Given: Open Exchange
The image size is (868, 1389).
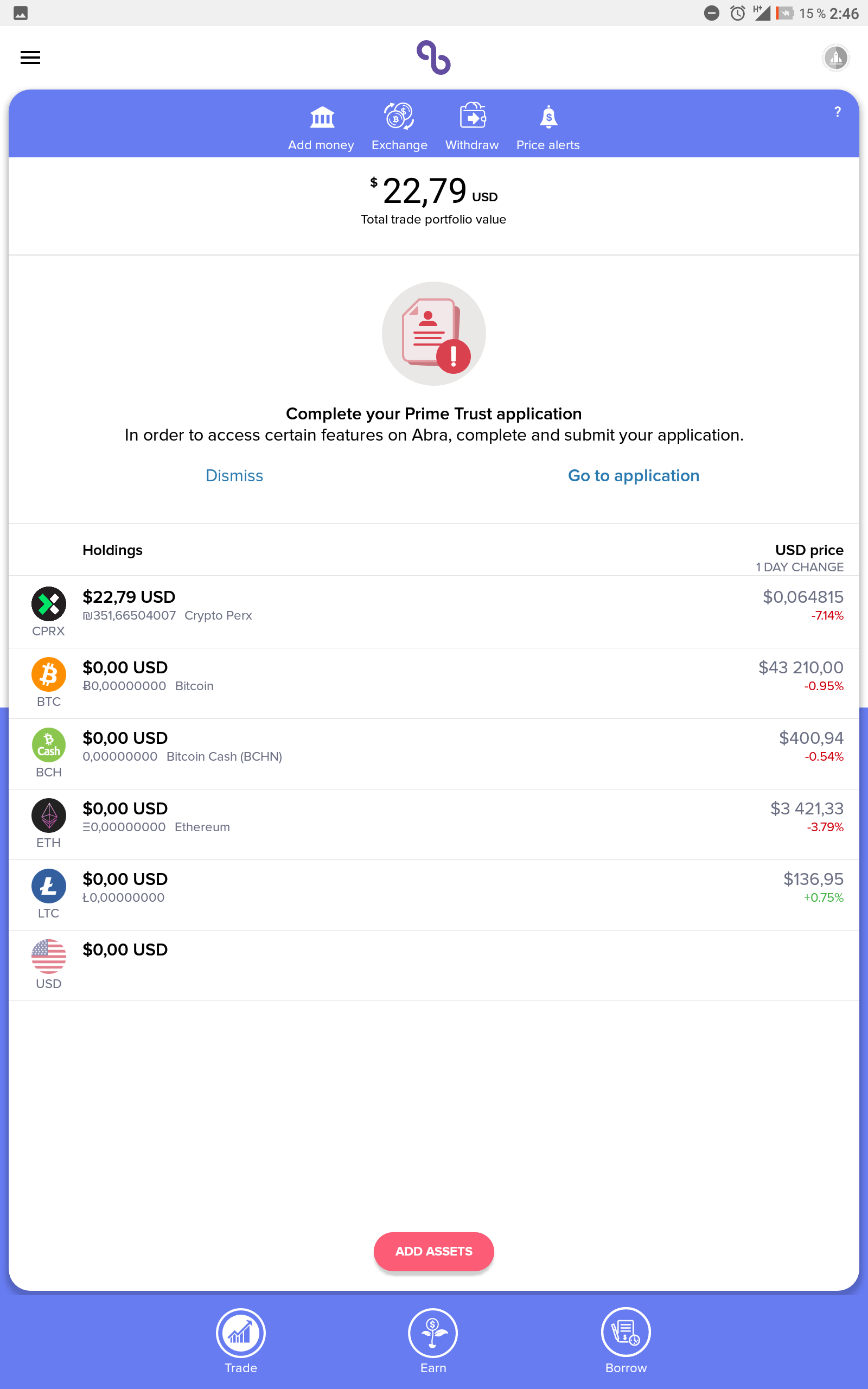Looking at the screenshot, I should click(399, 129).
